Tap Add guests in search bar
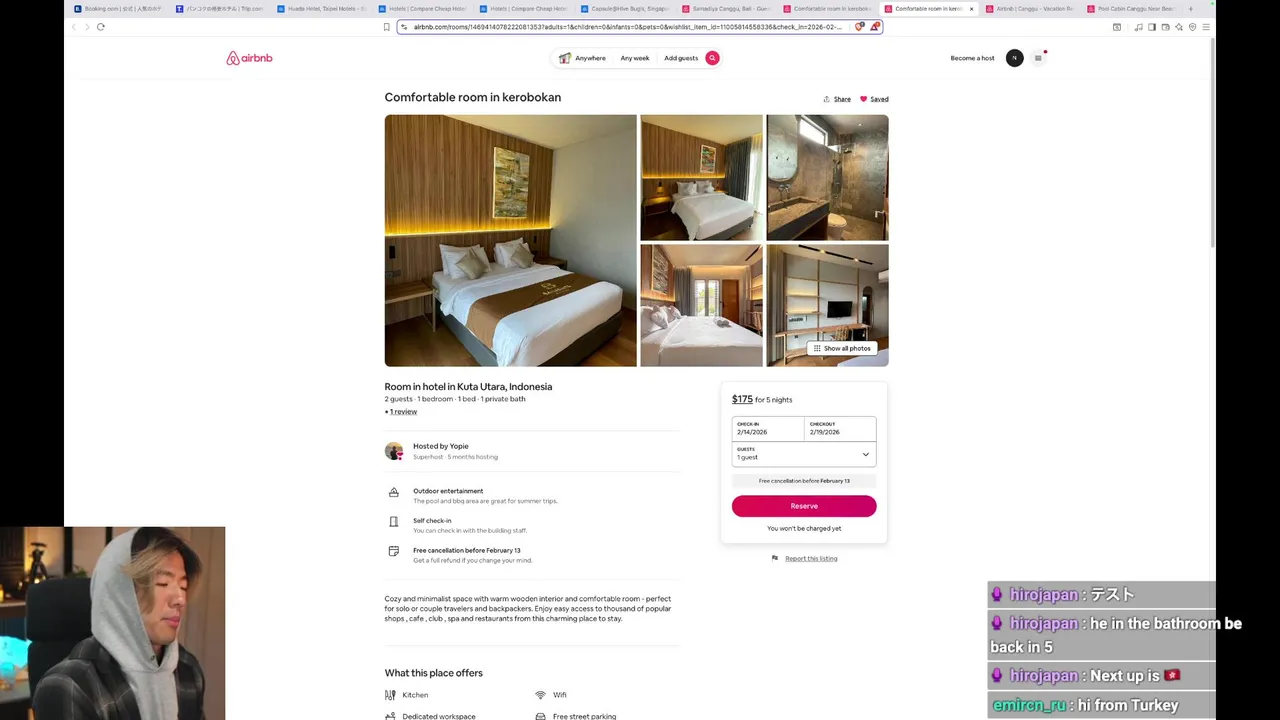The image size is (1280, 720). [681, 58]
